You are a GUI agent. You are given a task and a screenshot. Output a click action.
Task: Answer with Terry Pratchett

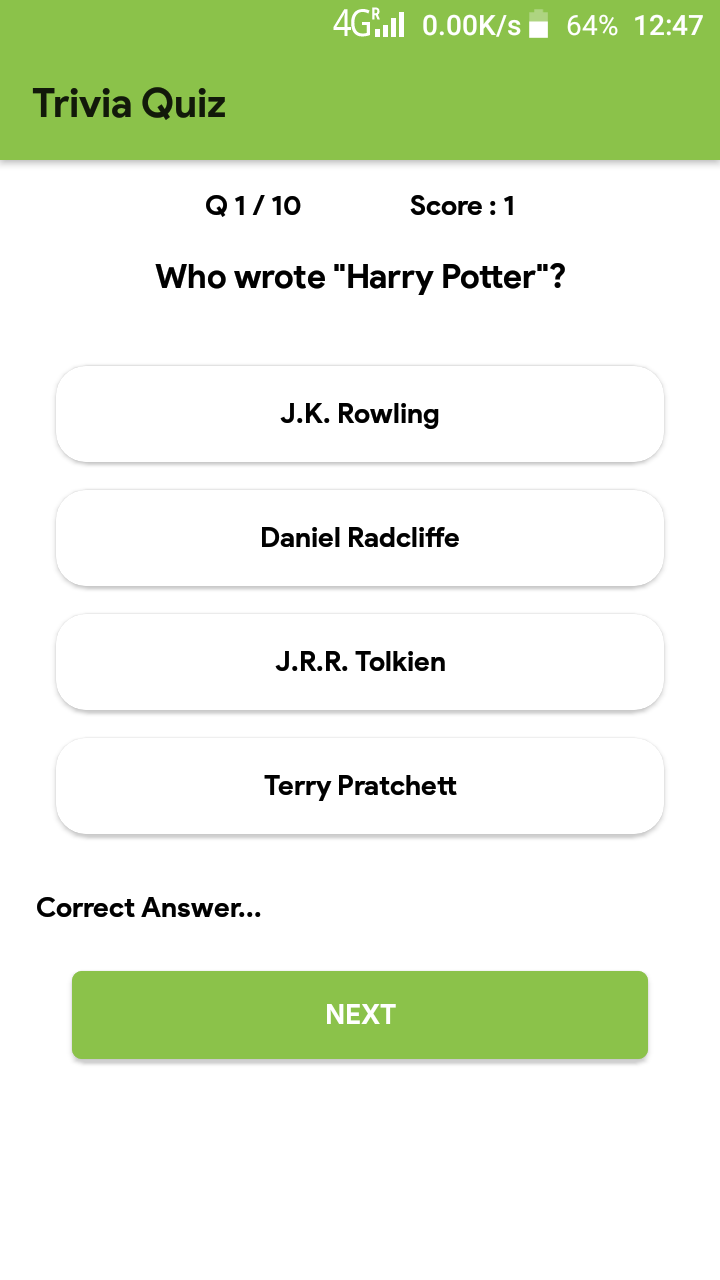tap(360, 786)
